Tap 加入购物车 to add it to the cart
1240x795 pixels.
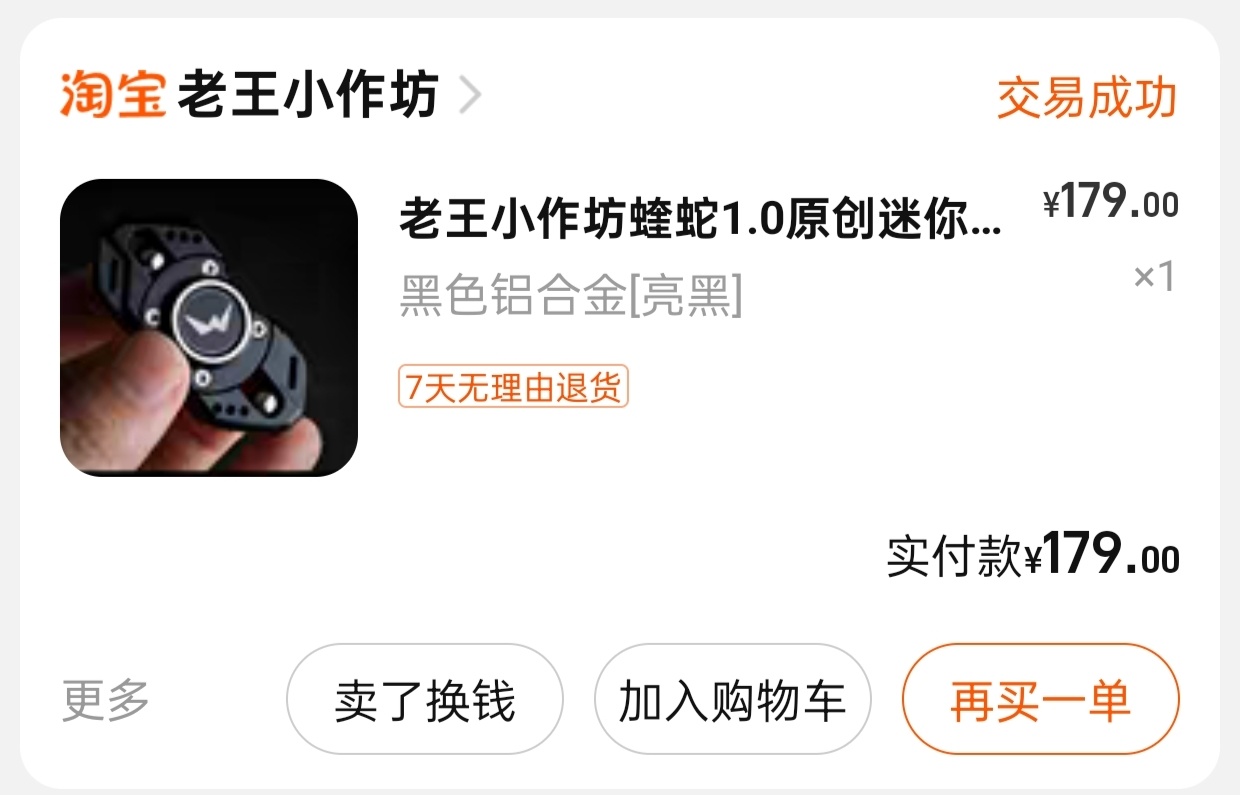[x=732, y=699]
